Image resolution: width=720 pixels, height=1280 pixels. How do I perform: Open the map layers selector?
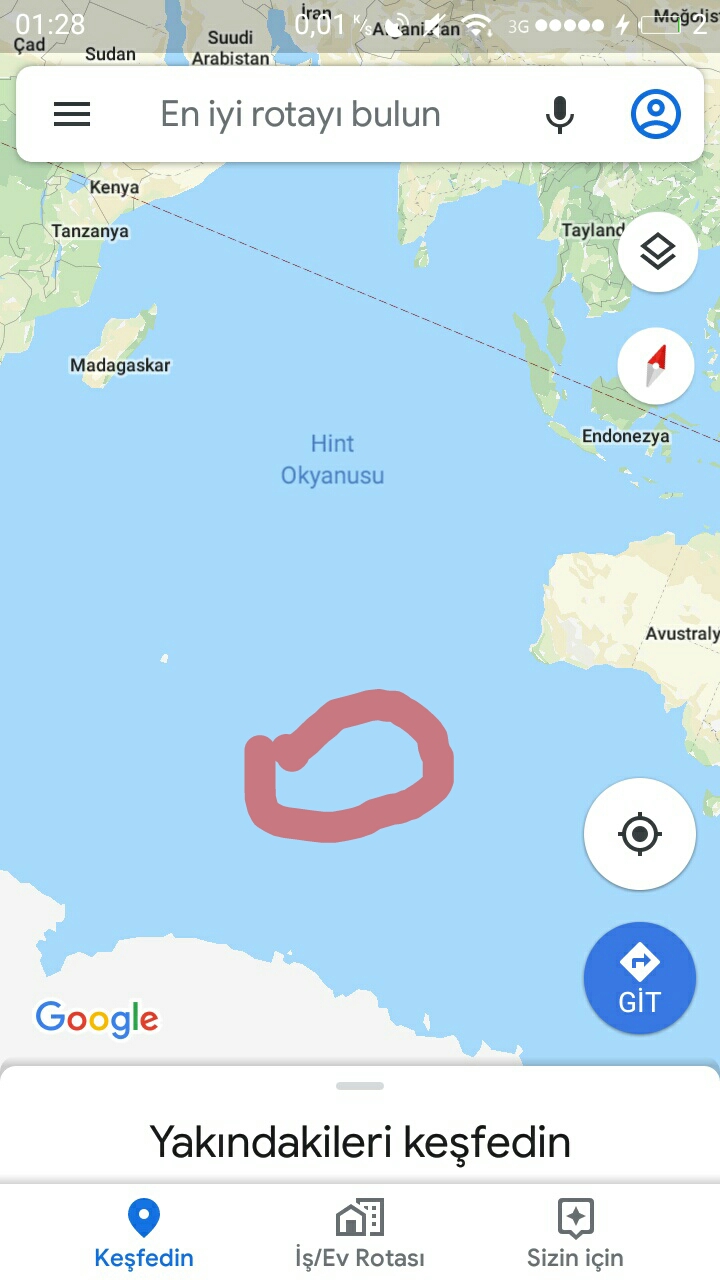(x=657, y=252)
